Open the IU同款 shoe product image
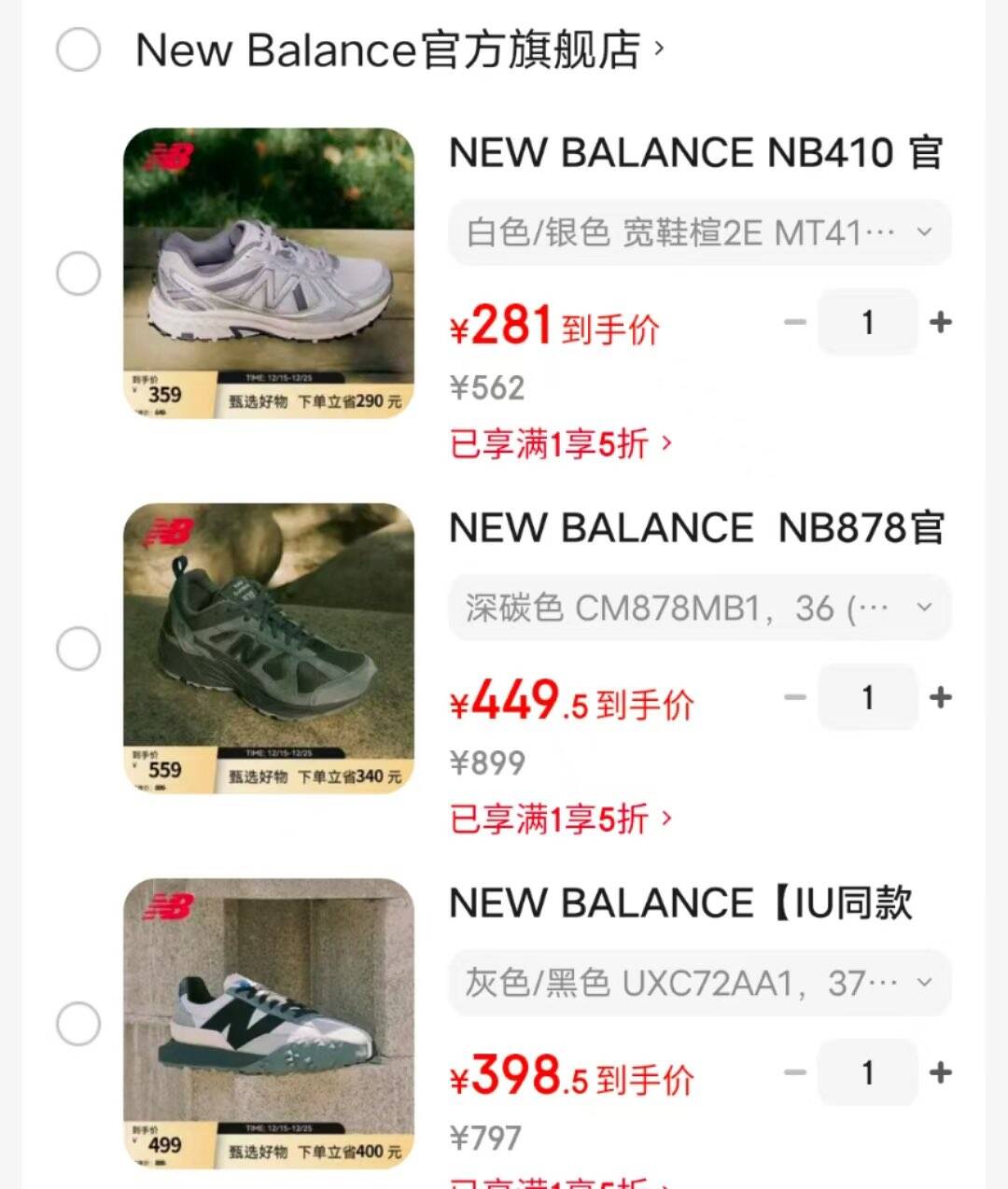1008x1189 pixels. tap(269, 1023)
